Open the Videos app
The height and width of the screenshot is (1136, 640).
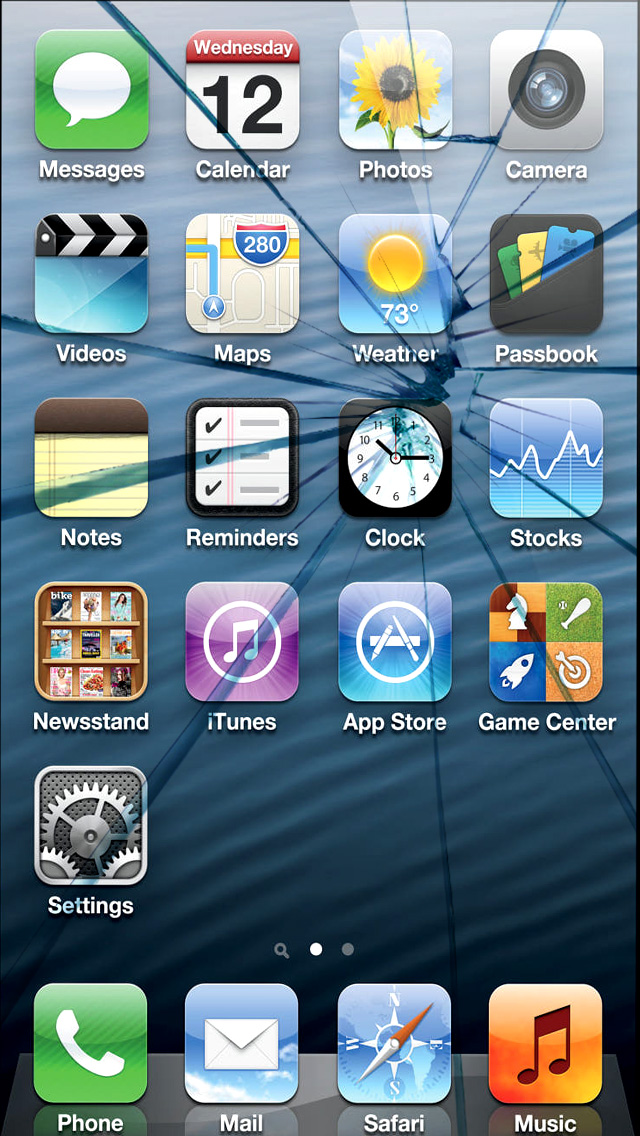click(x=91, y=274)
